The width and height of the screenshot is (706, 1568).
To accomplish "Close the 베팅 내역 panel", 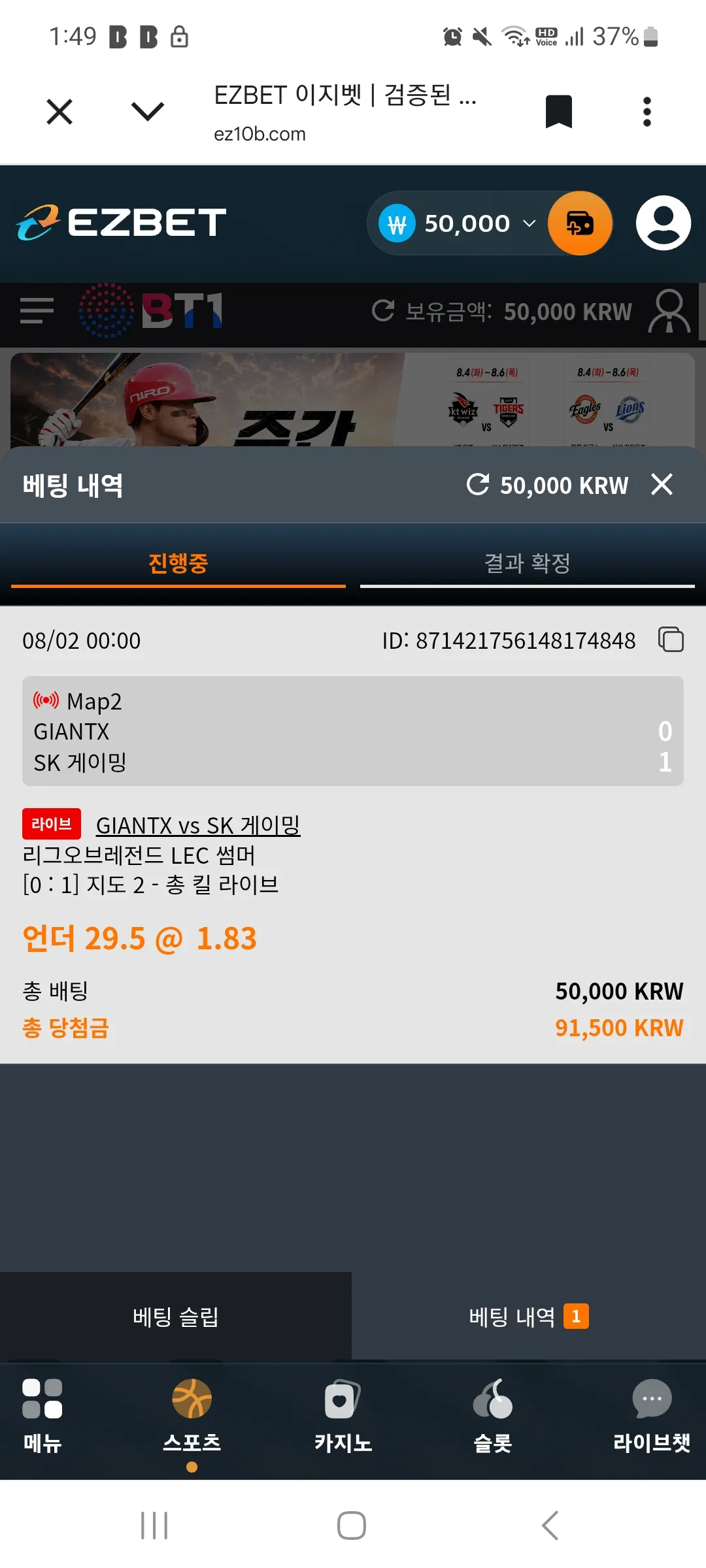I will [662, 484].
